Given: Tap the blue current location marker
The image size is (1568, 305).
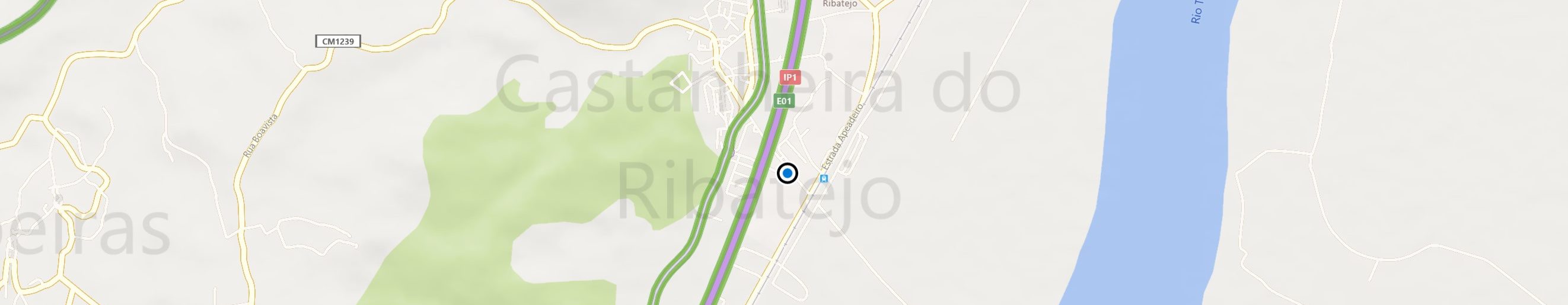Looking at the screenshot, I should coord(788,174).
